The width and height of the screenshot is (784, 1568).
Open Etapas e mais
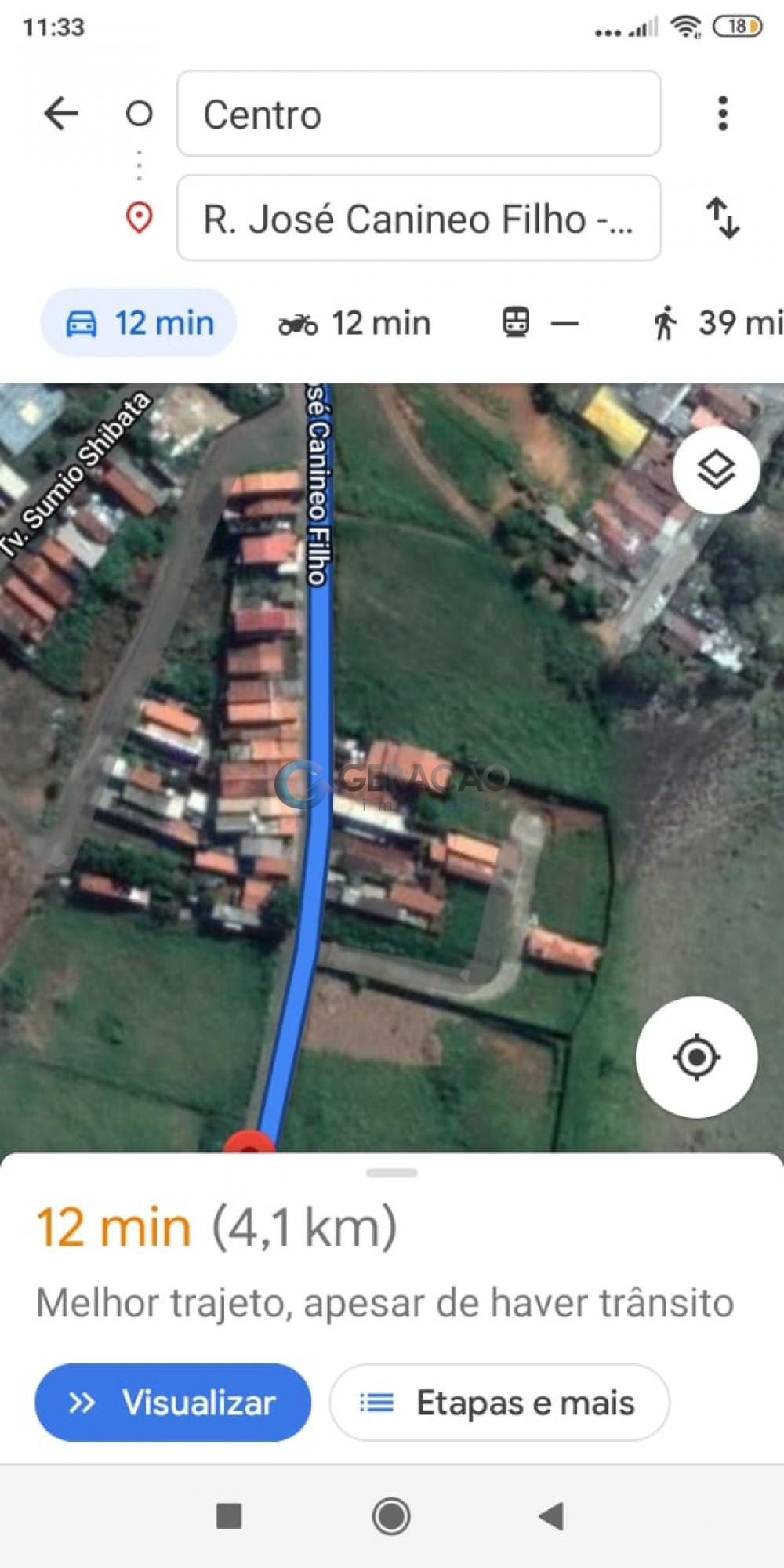pos(499,1402)
